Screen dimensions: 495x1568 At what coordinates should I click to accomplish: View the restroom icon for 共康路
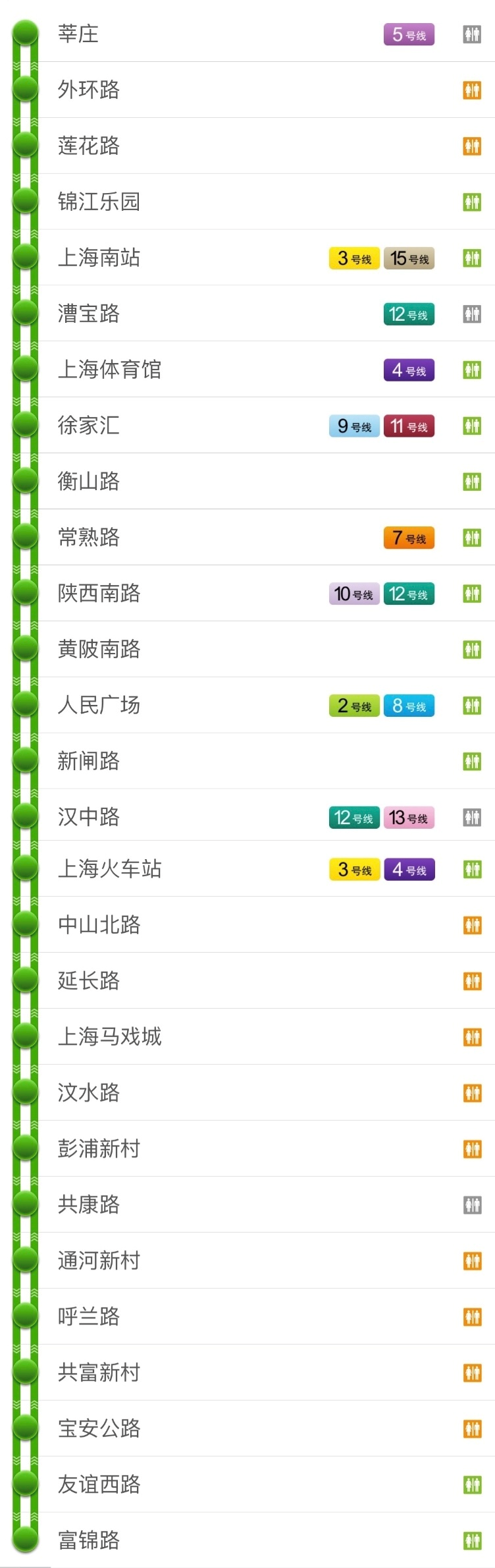[472, 1205]
